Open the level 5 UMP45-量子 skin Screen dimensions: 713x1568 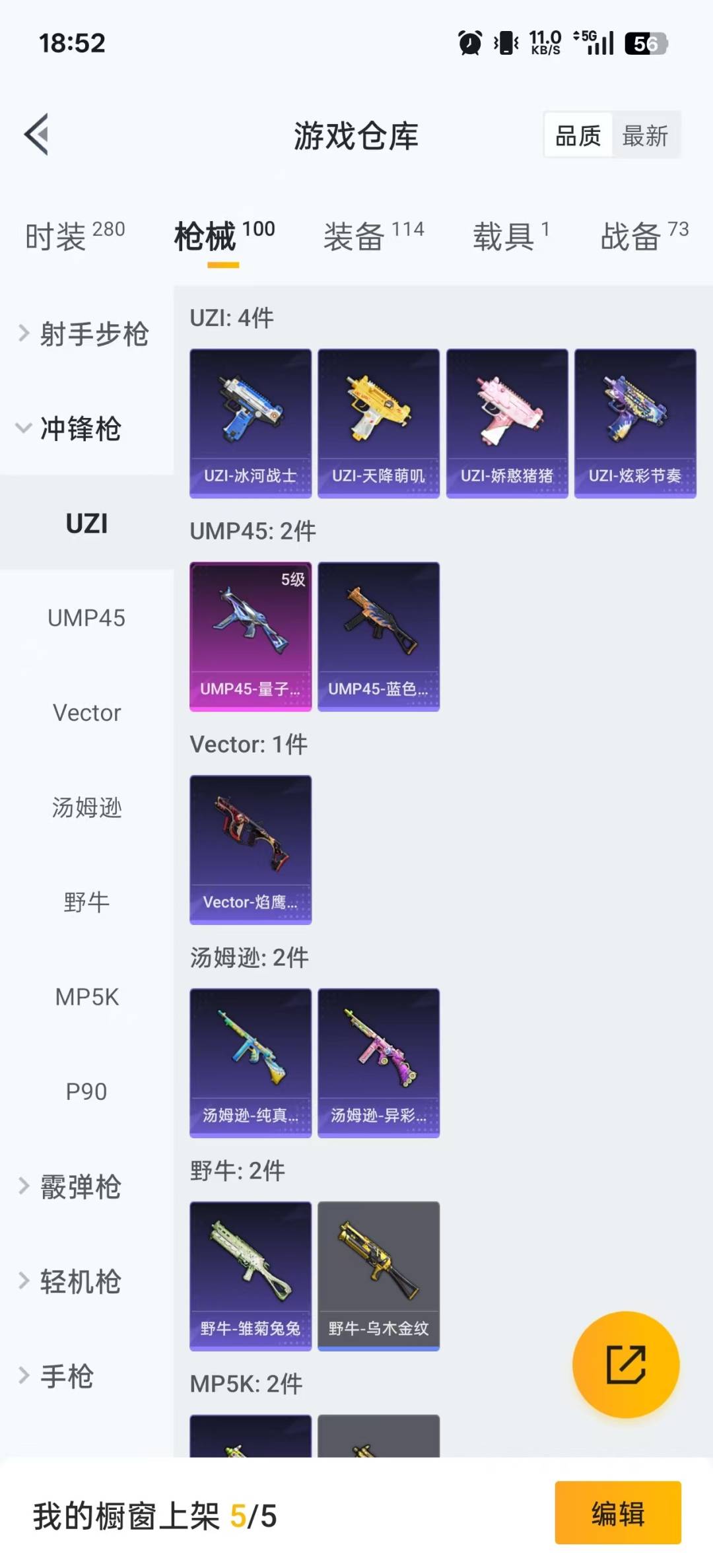250,636
